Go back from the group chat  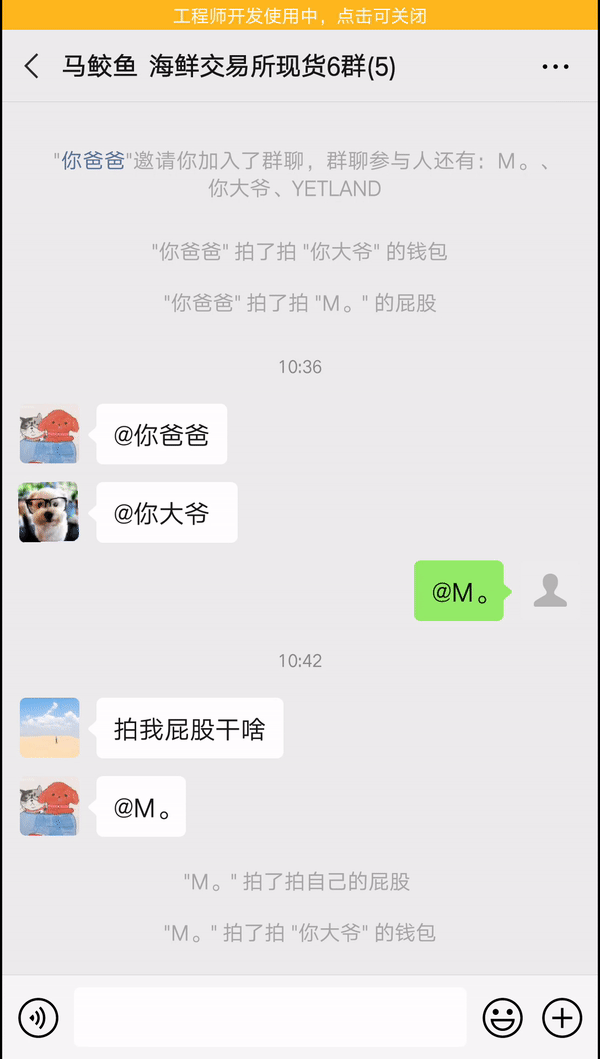[32, 67]
